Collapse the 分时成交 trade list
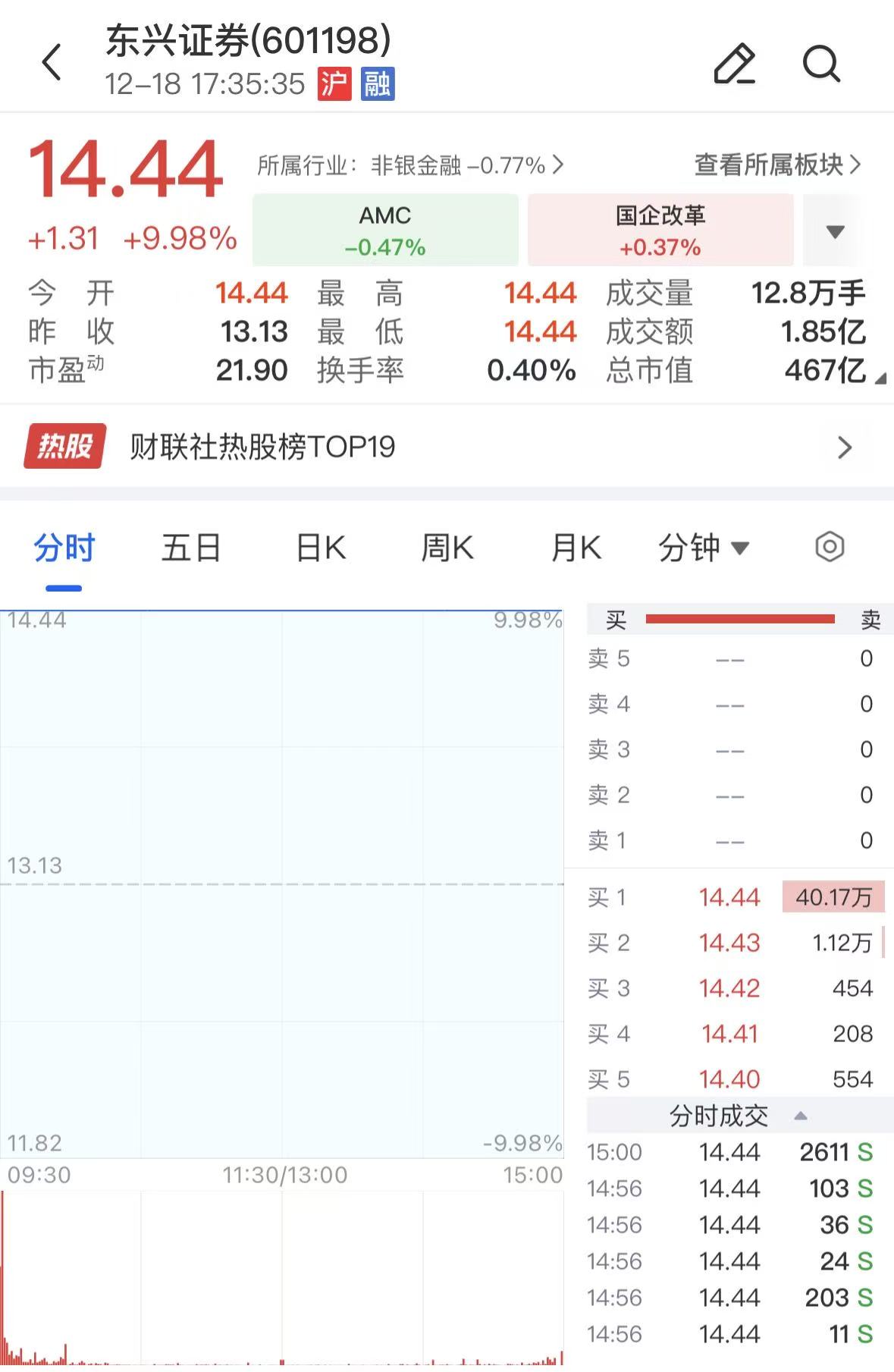 [800, 1116]
